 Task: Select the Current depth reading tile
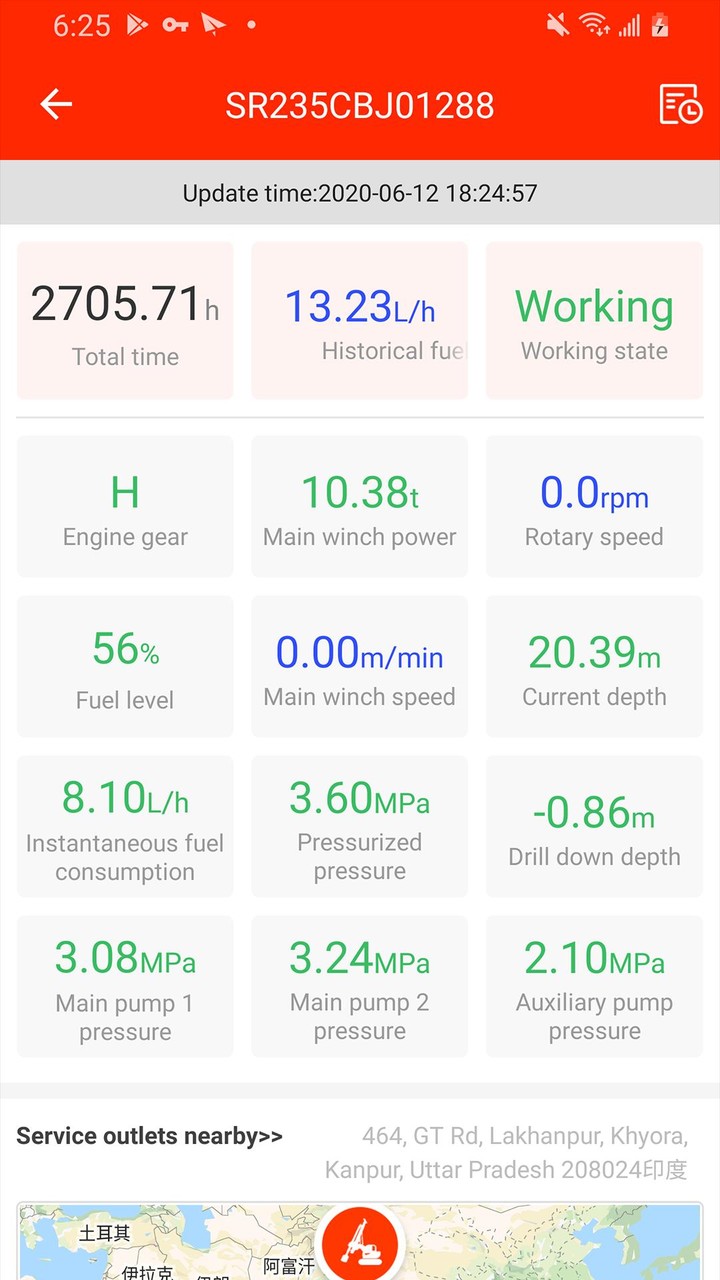(x=594, y=666)
